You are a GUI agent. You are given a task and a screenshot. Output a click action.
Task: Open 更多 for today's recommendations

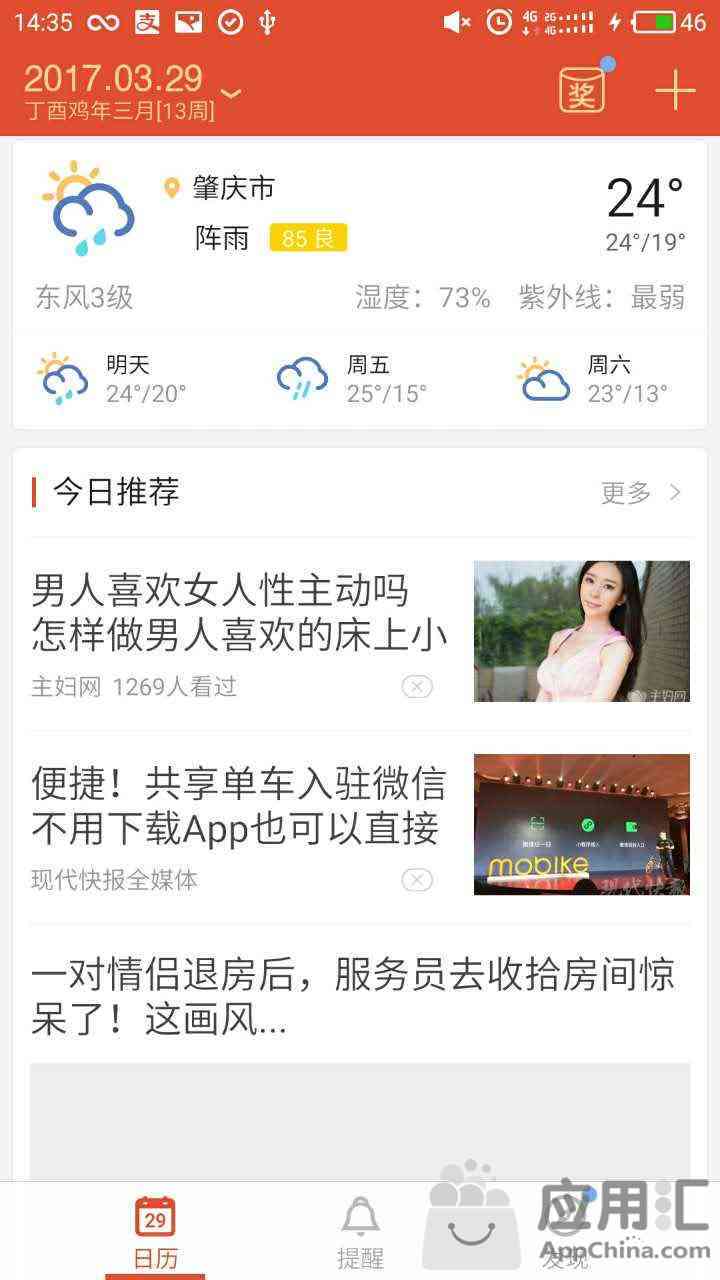[x=640, y=492]
